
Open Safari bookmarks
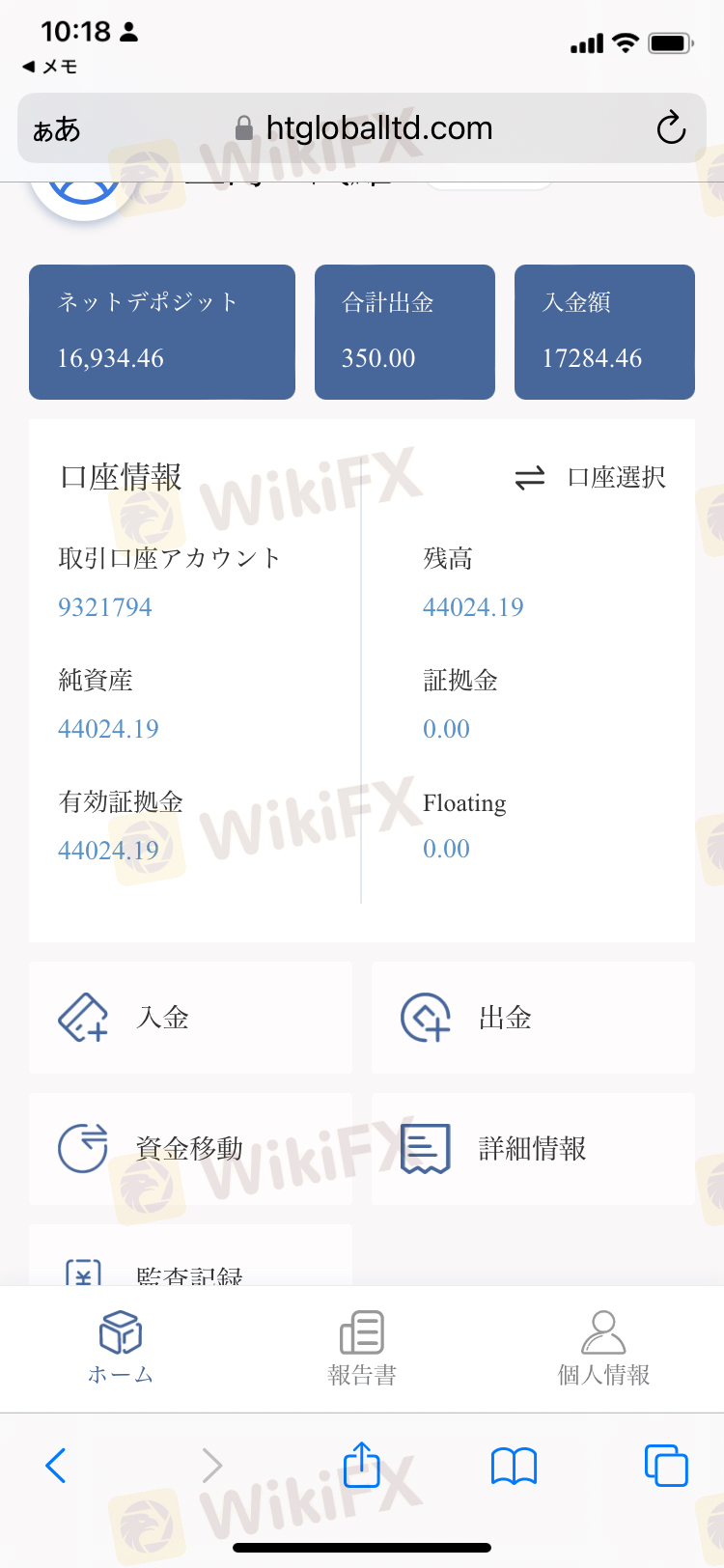[514, 1466]
